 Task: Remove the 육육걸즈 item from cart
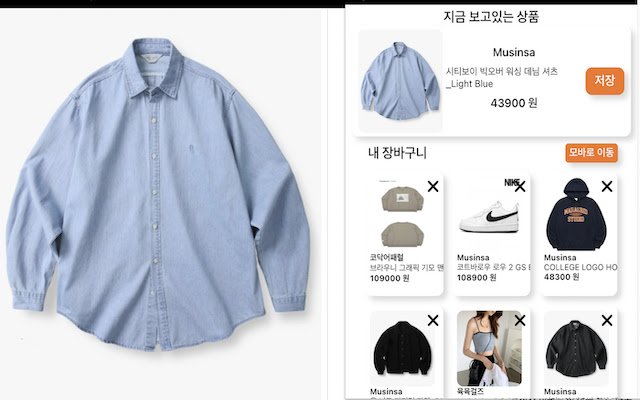[x=520, y=320]
